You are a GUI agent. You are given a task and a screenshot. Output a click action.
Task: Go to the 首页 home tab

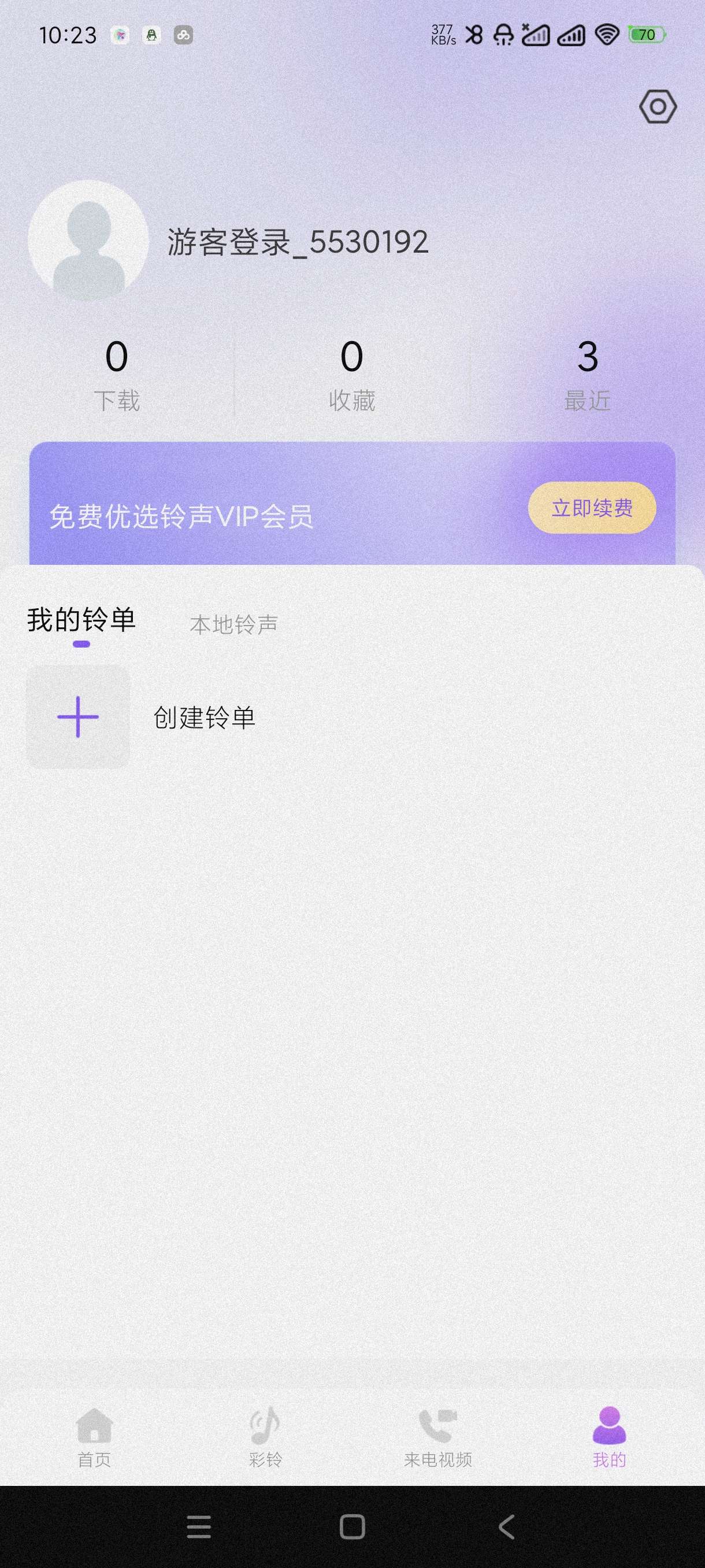tap(94, 1437)
